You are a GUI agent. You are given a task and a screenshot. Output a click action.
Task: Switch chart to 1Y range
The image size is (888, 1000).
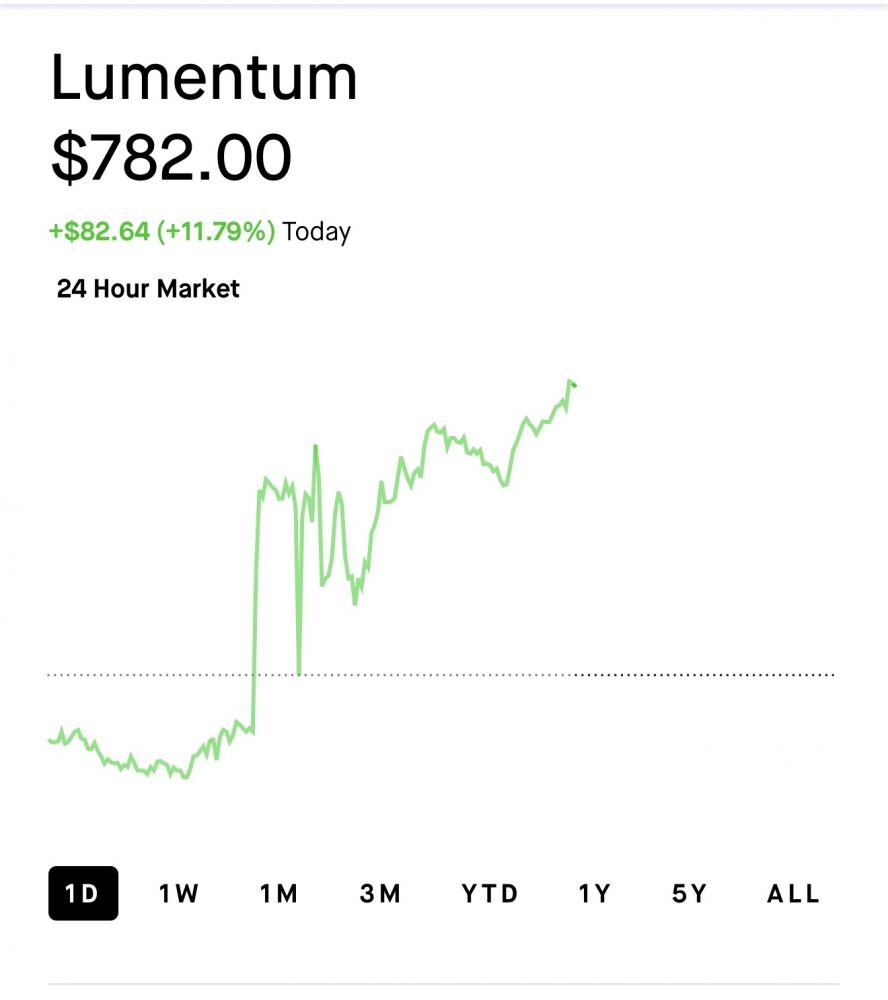pos(594,893)
